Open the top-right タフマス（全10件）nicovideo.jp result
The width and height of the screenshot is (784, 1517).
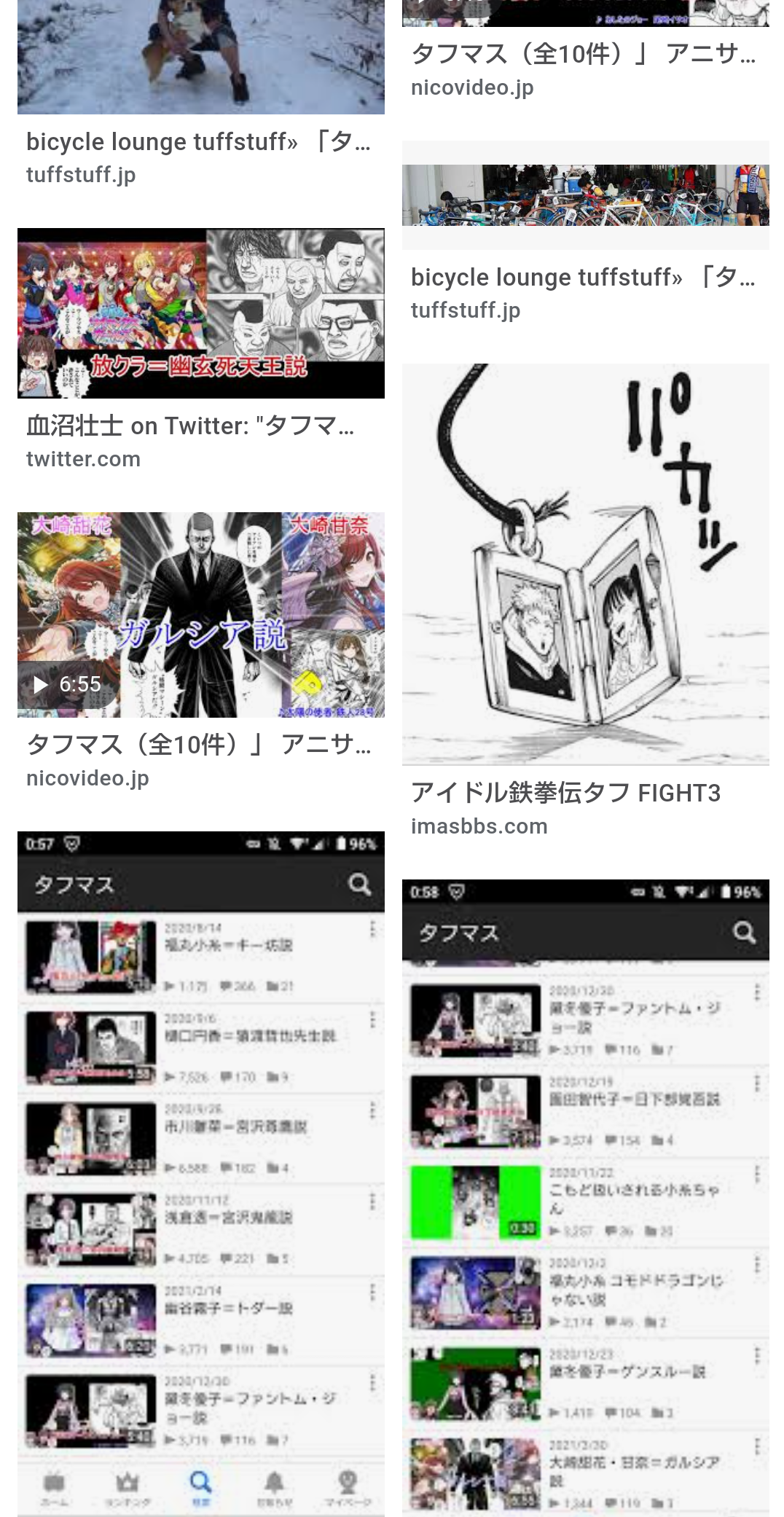coord(585,13)
